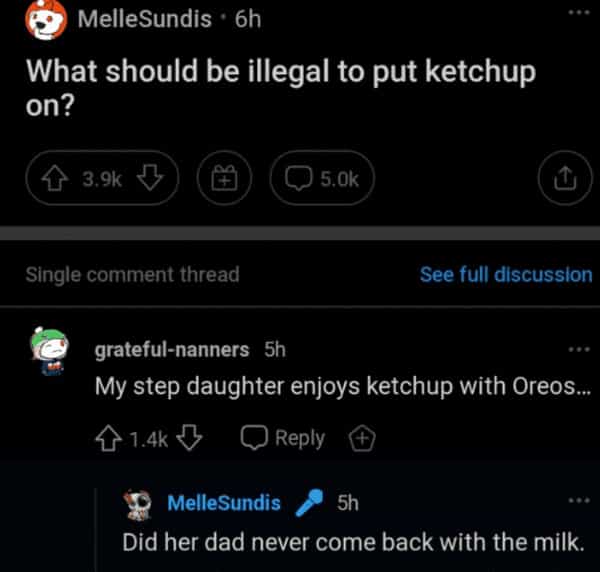Tap See full discussion
This screenshot has width=600, height=572.
coord(505,274)
